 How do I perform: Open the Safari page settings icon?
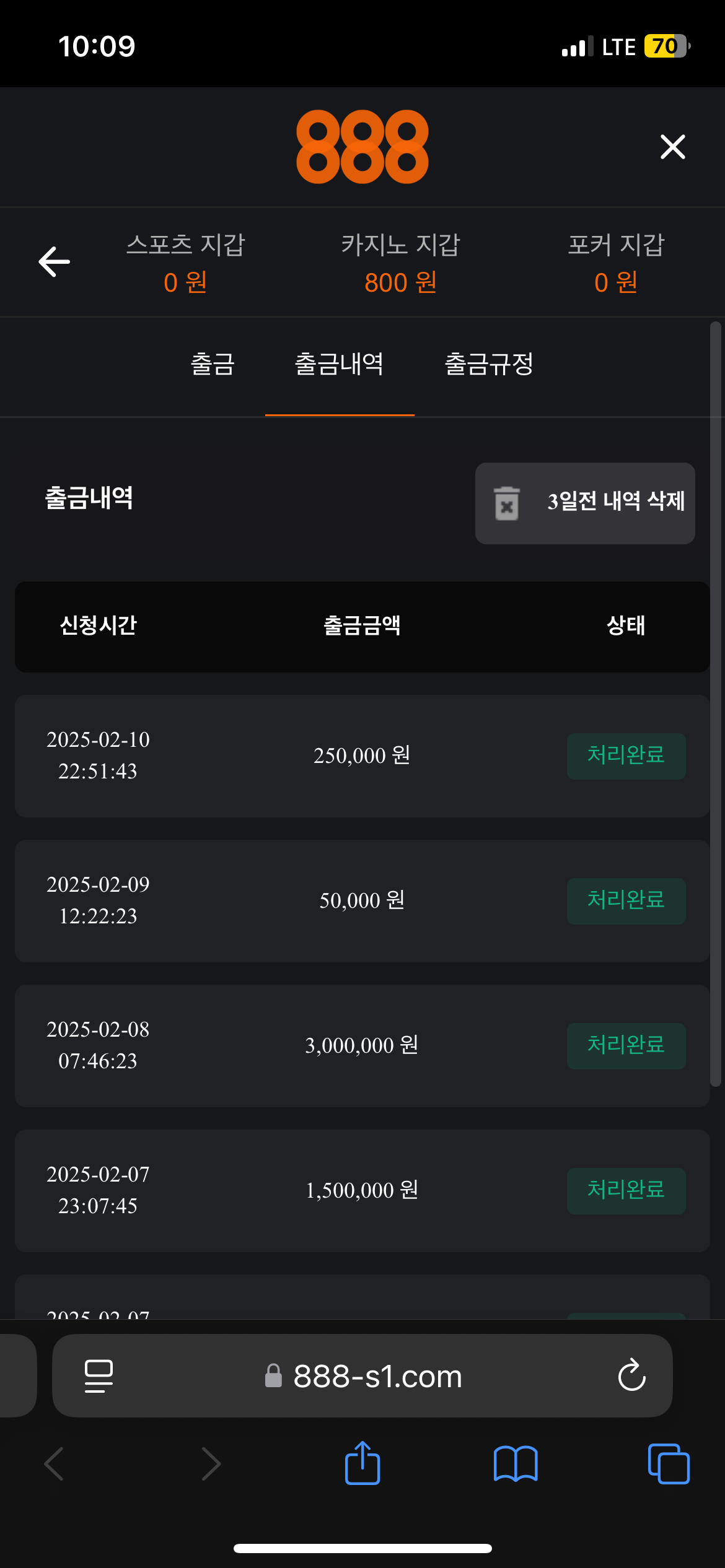coord(99,1375)
